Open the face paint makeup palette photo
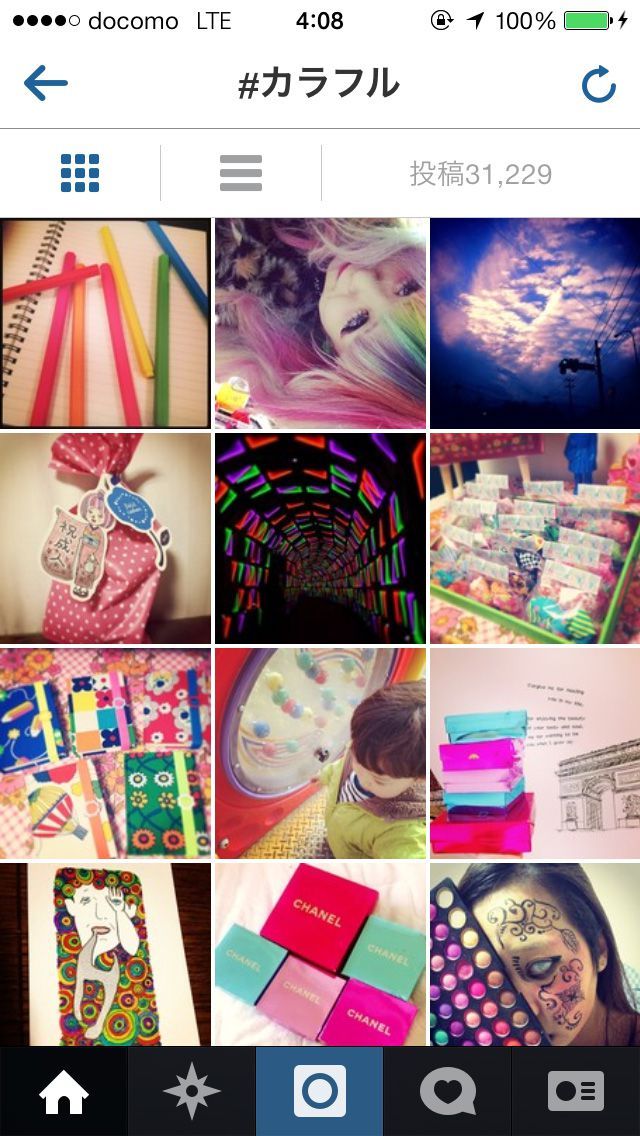The height and width of the screenshot is (1136, 640). [535, 955]
